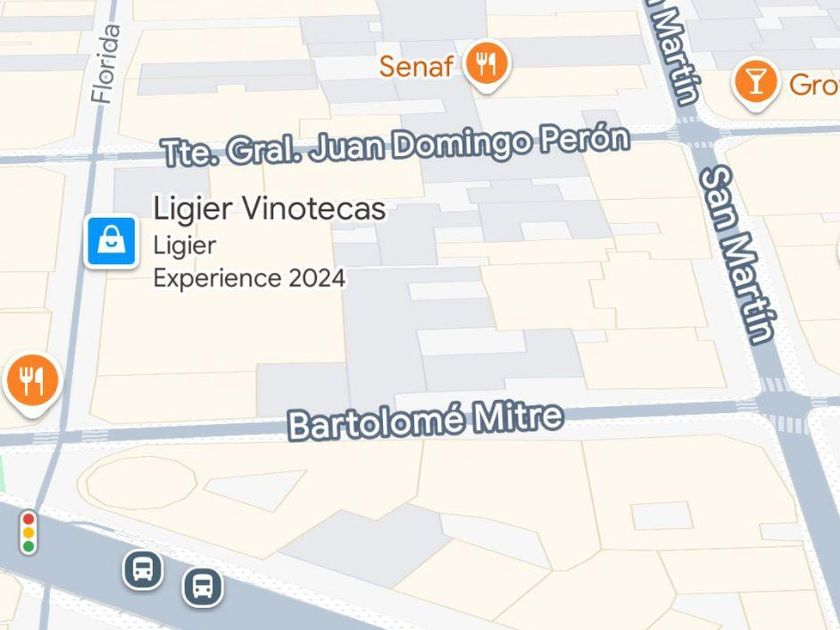
Task: Select the left bus stop icon
Action: 143,569
